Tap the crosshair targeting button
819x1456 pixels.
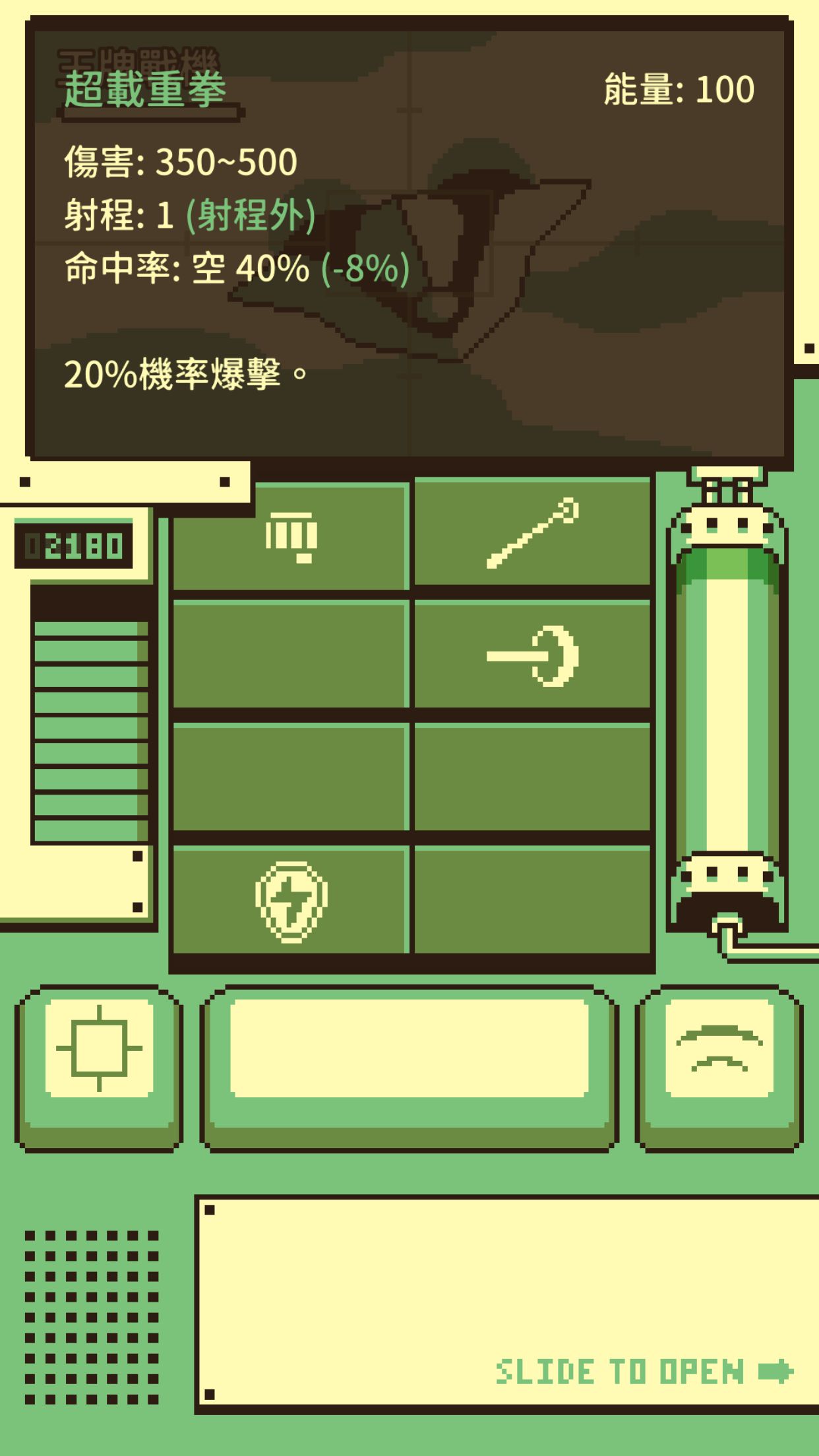coord(99,1048)
